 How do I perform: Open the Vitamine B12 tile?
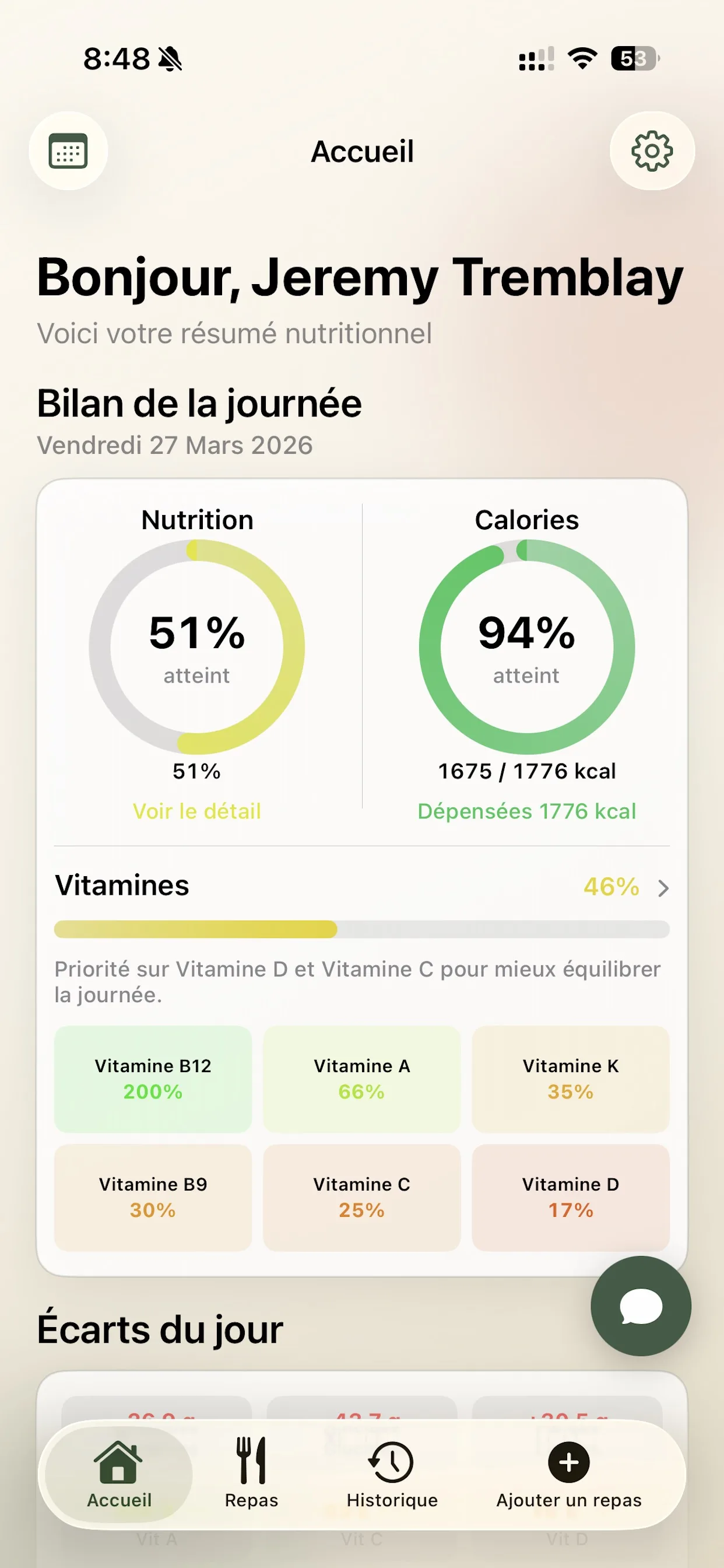[153, 1079]
